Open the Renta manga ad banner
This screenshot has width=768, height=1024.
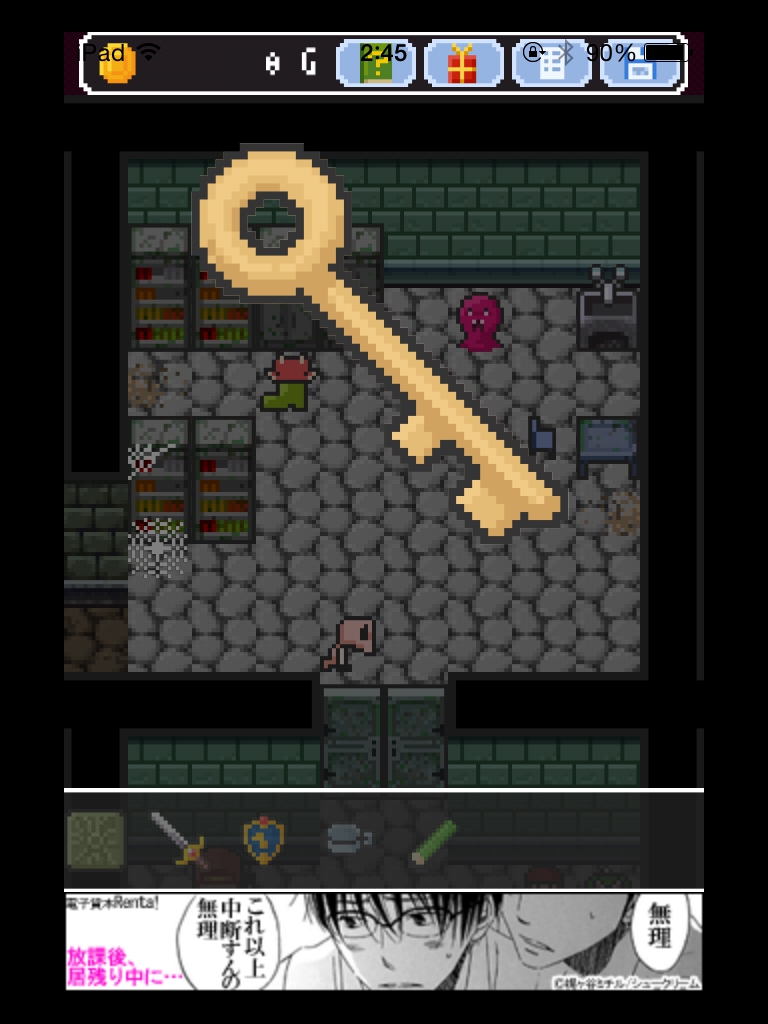pos(384,942)
